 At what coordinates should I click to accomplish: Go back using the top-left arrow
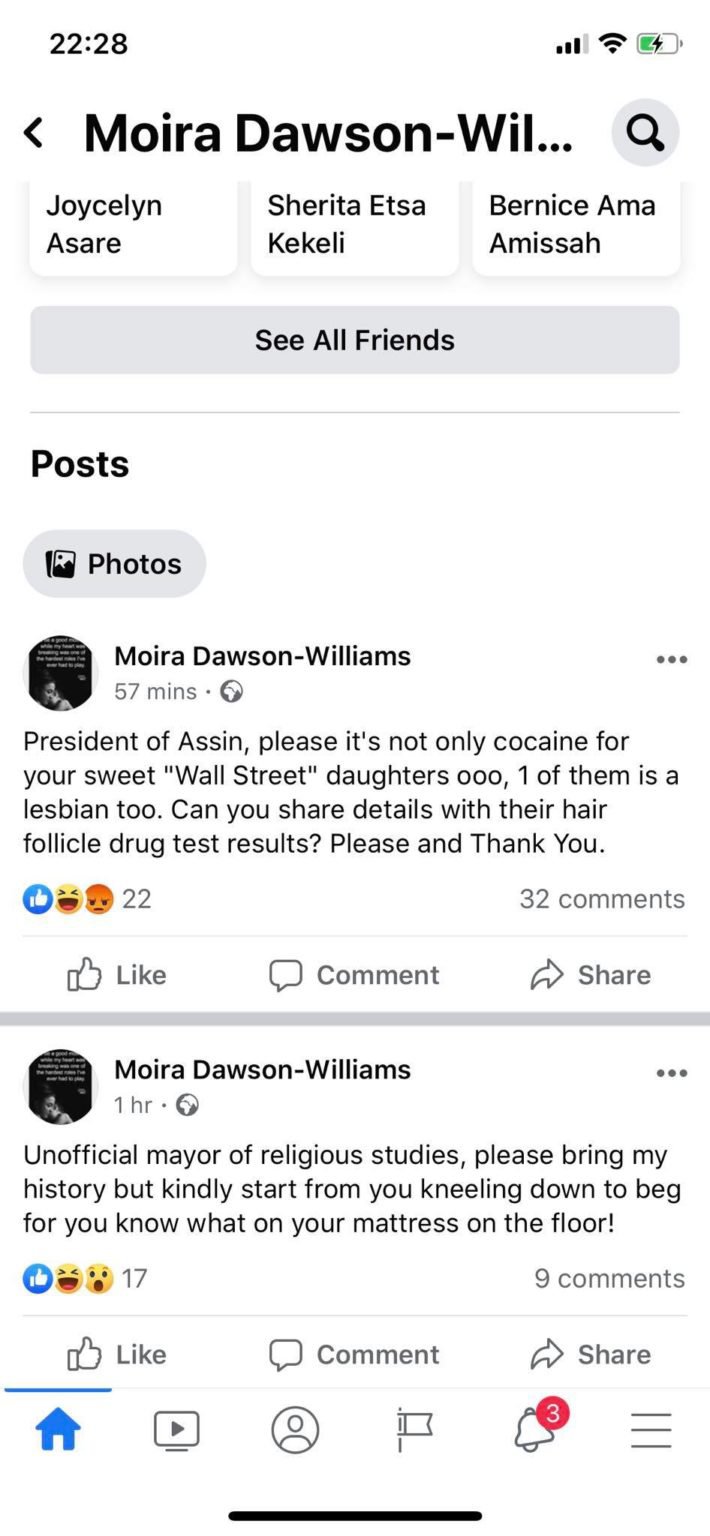click(34, 133)
